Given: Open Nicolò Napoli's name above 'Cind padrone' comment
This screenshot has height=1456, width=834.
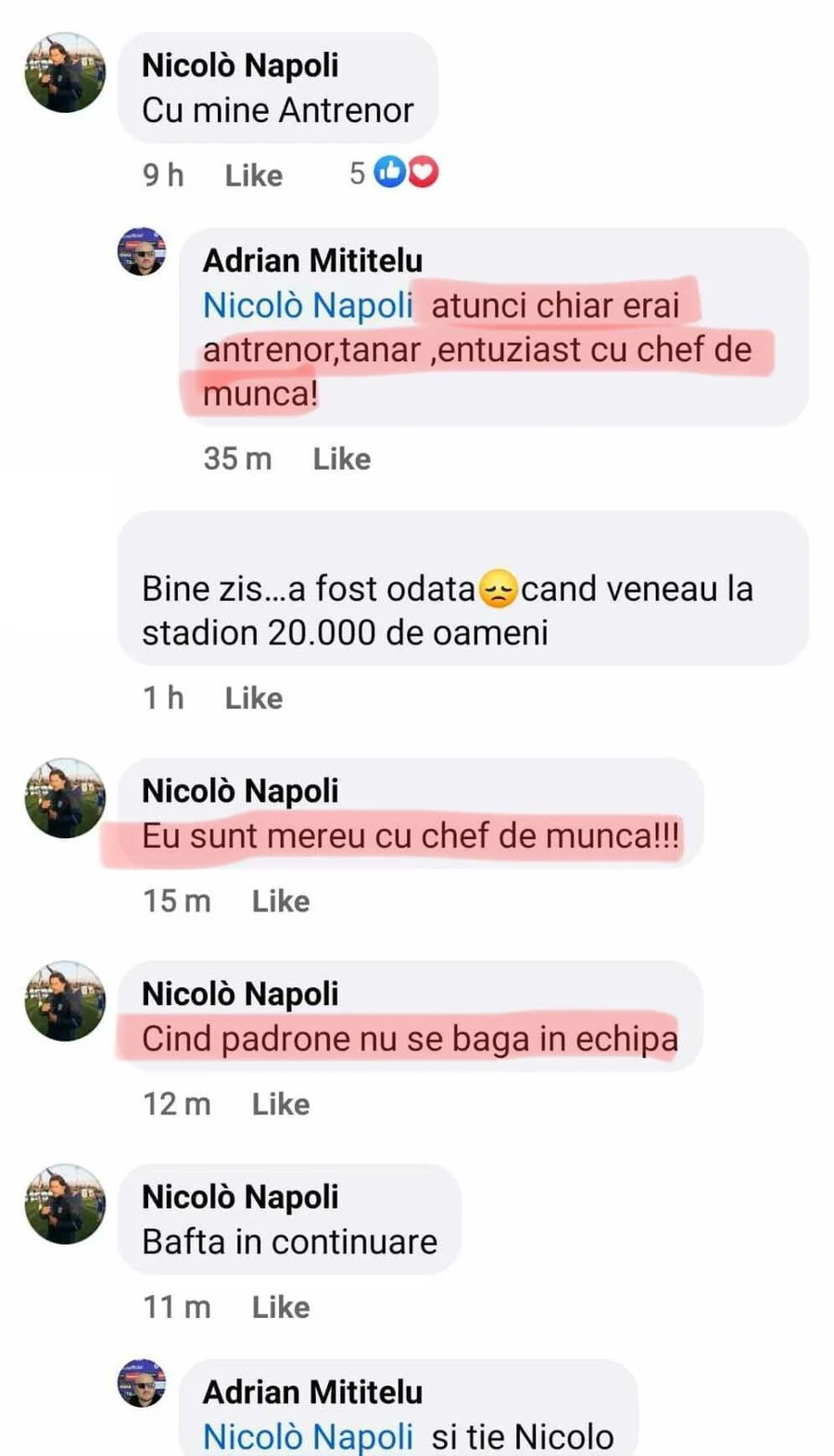Looking at the screenshot, I should pos(239,994).
